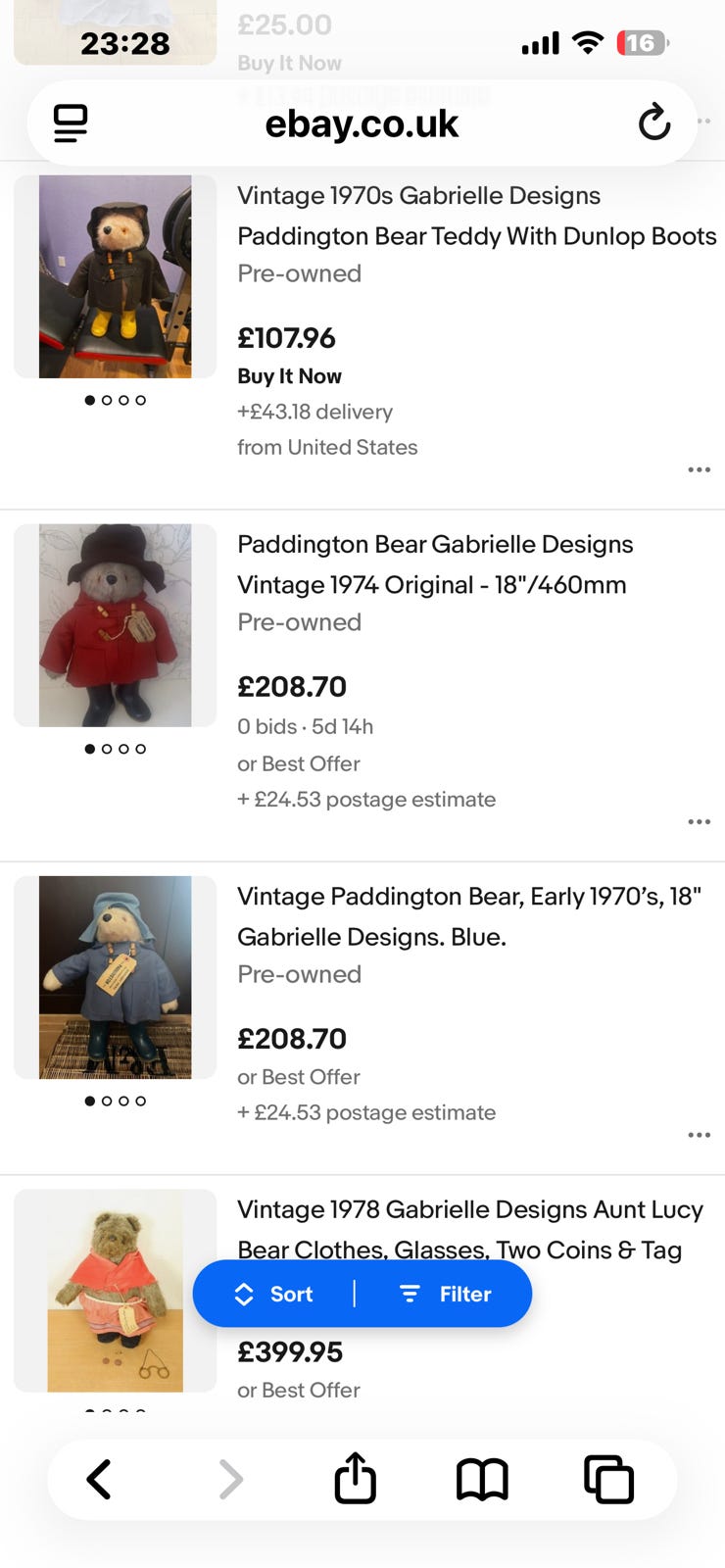Open the page formatting options icon in address bar
Image resolution: width=725 pixels, height=1568 pixels.
point(69,122)
